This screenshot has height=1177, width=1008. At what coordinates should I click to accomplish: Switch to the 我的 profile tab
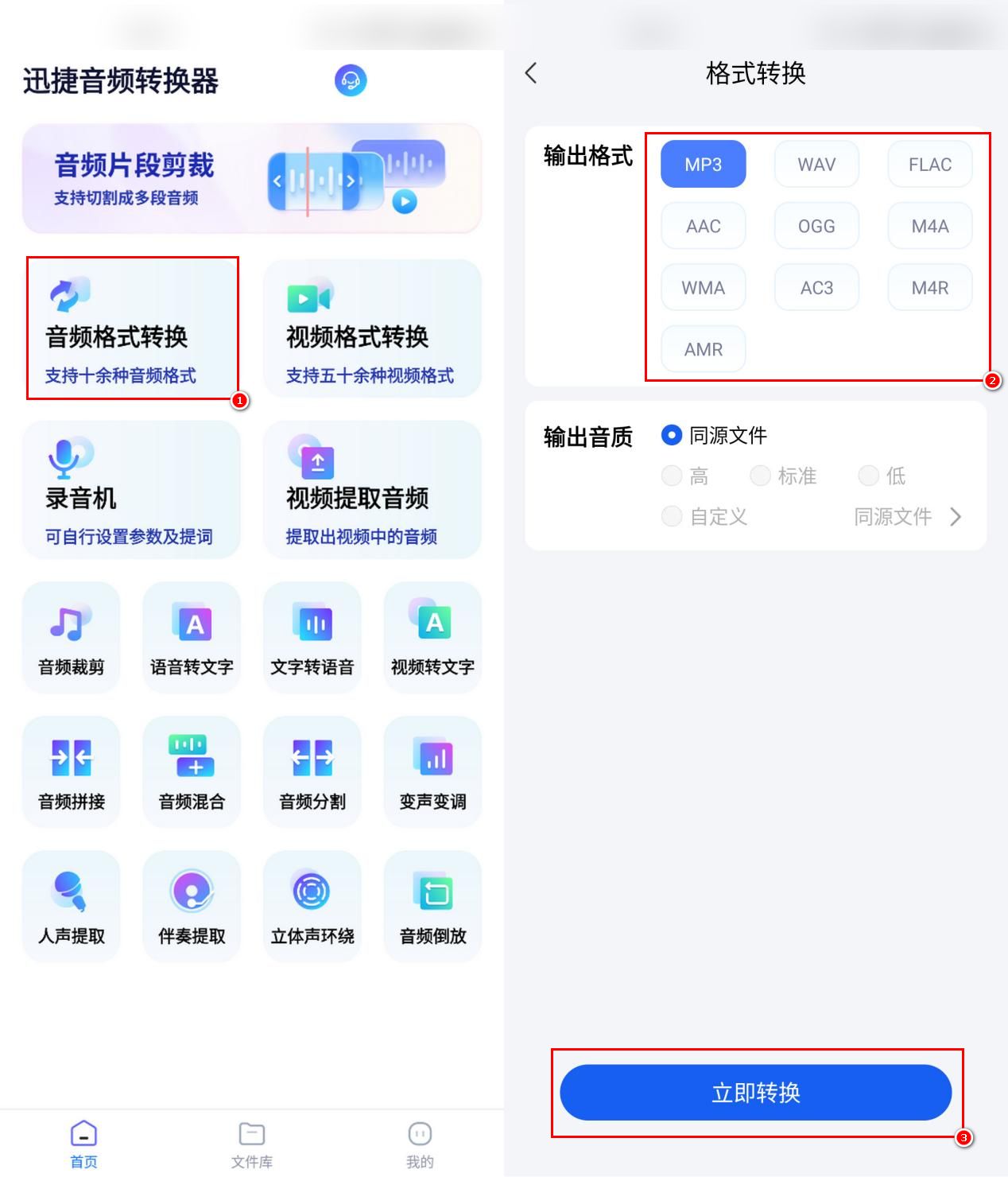tap(420, 1144)
